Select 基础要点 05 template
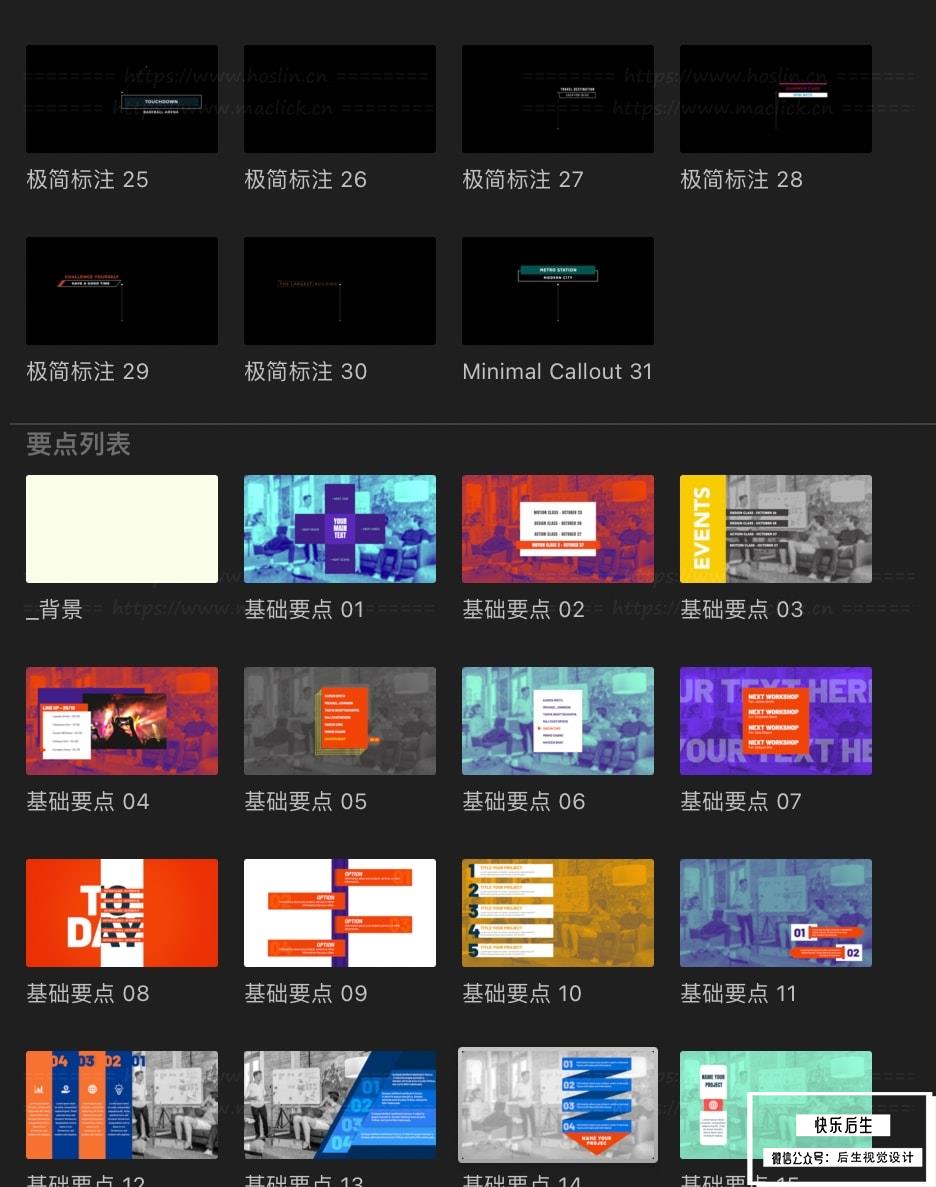936x1187 pixels. (x=340, y=721)
